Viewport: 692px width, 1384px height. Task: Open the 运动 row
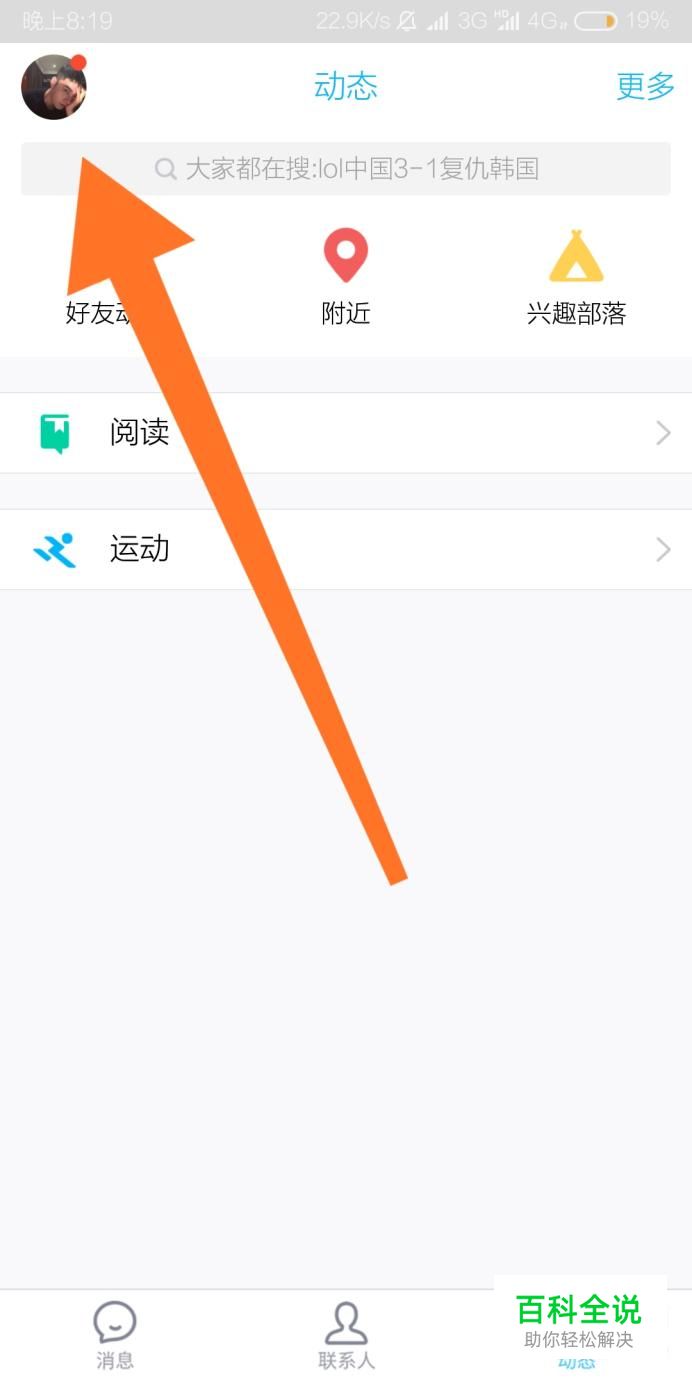(x=346, y=549)
